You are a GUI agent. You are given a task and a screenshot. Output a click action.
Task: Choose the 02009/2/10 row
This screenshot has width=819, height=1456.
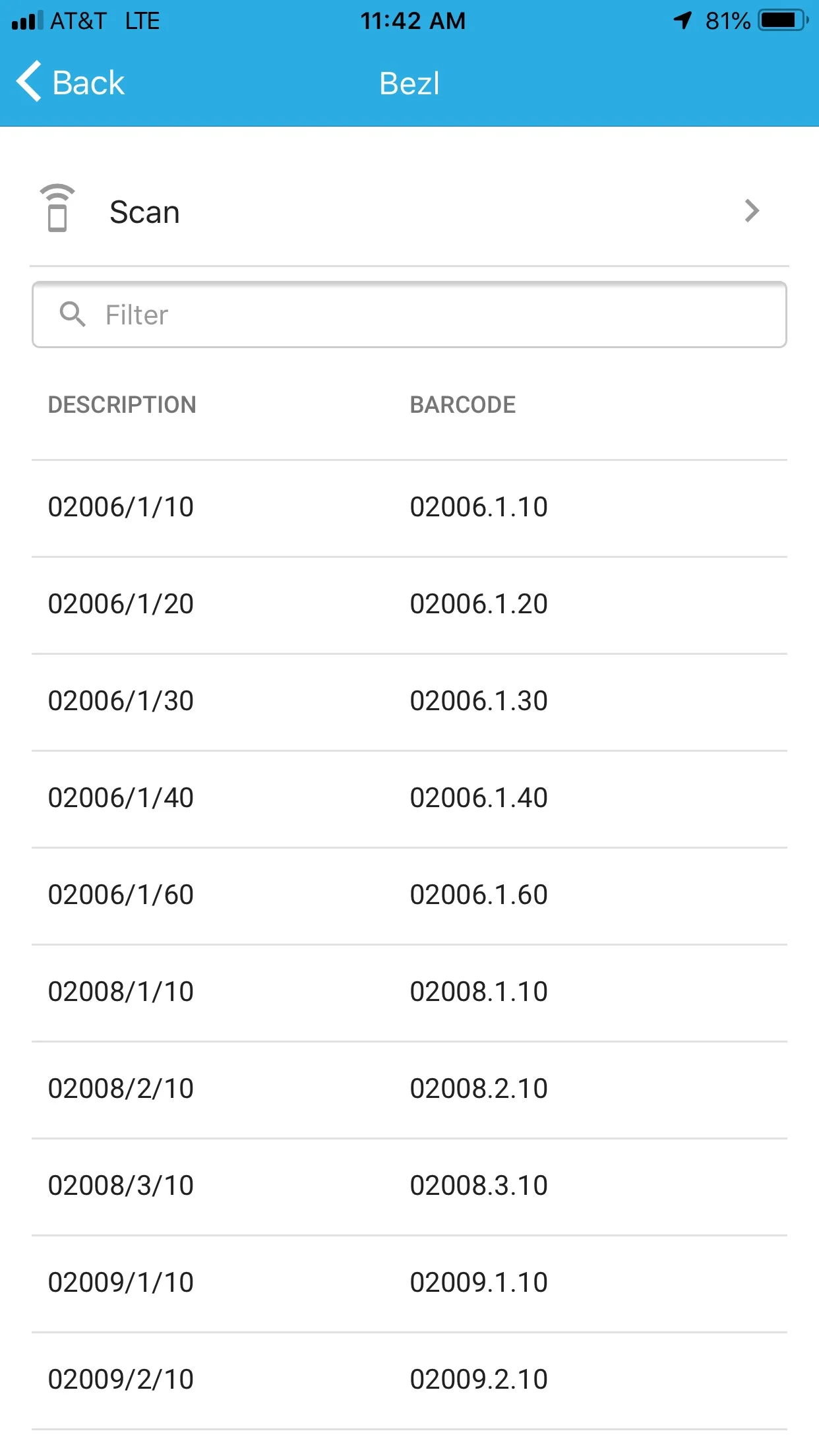coord(409,1380)
